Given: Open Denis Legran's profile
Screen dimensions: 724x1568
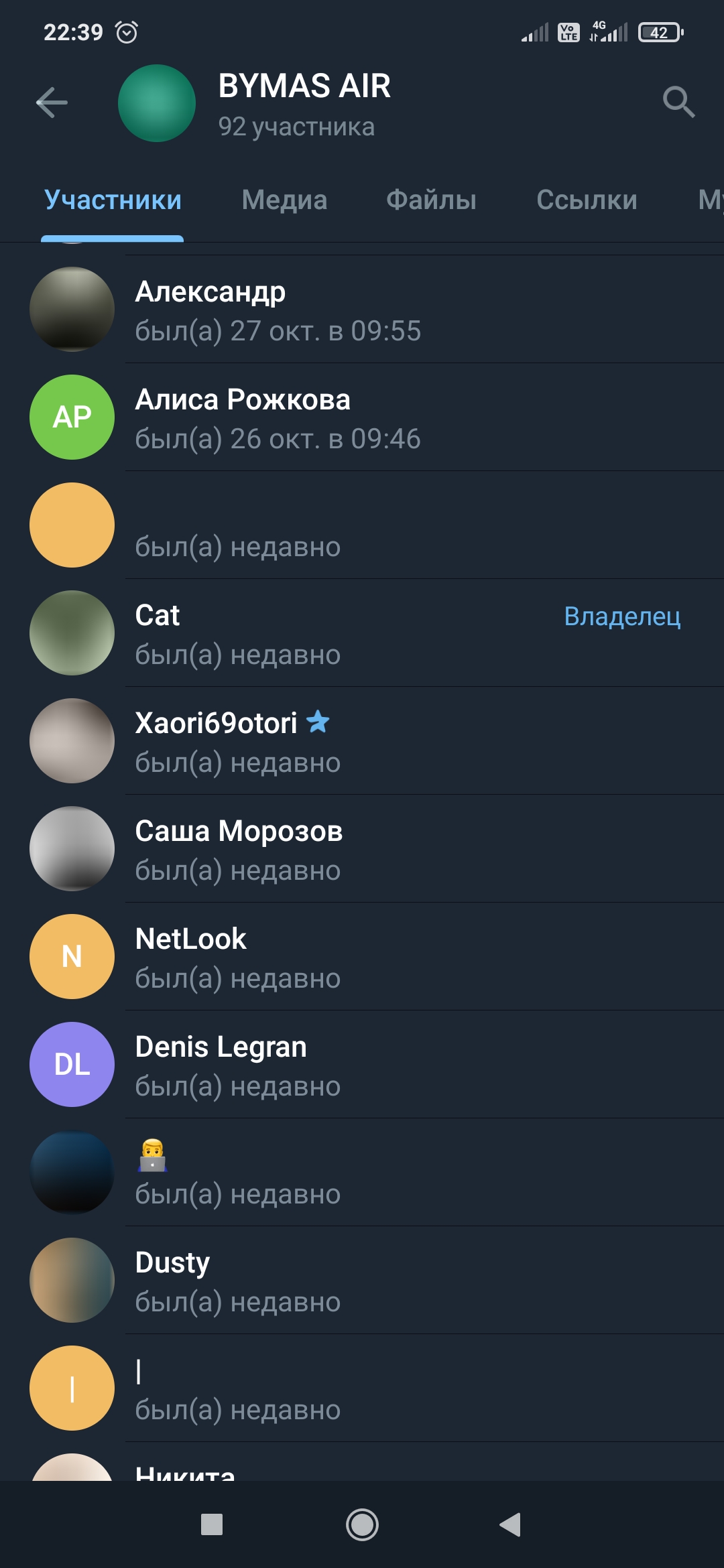Looking at the screenshot, I should click(362, 1065).
